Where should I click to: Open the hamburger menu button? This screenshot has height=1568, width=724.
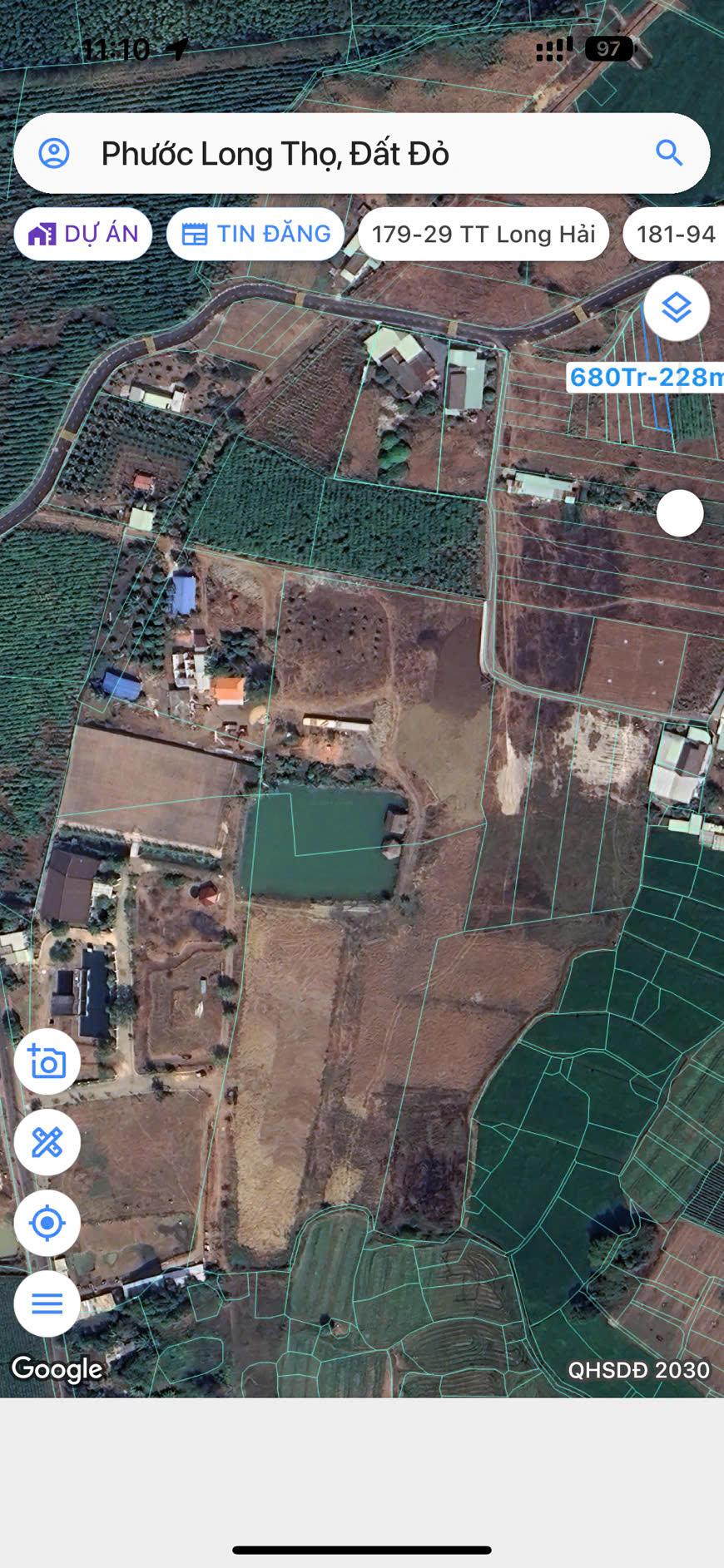click(x=47, y=1303)
